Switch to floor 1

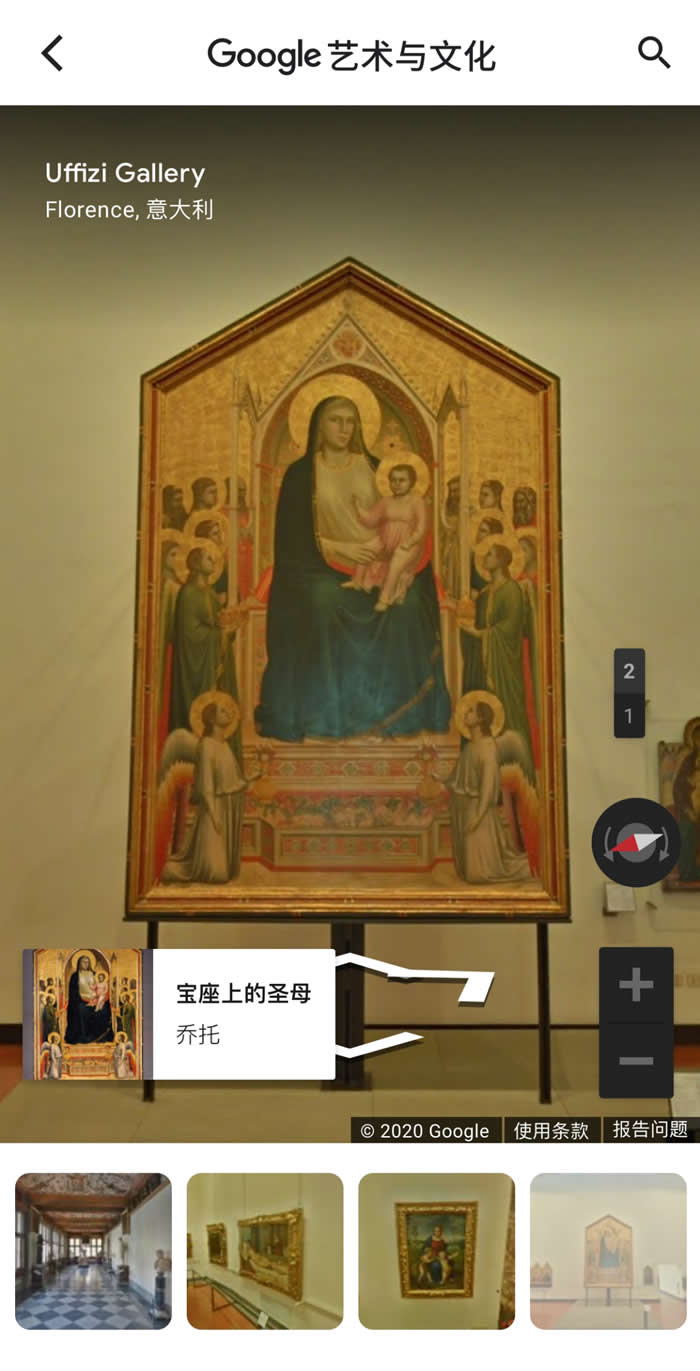(629, 716)
